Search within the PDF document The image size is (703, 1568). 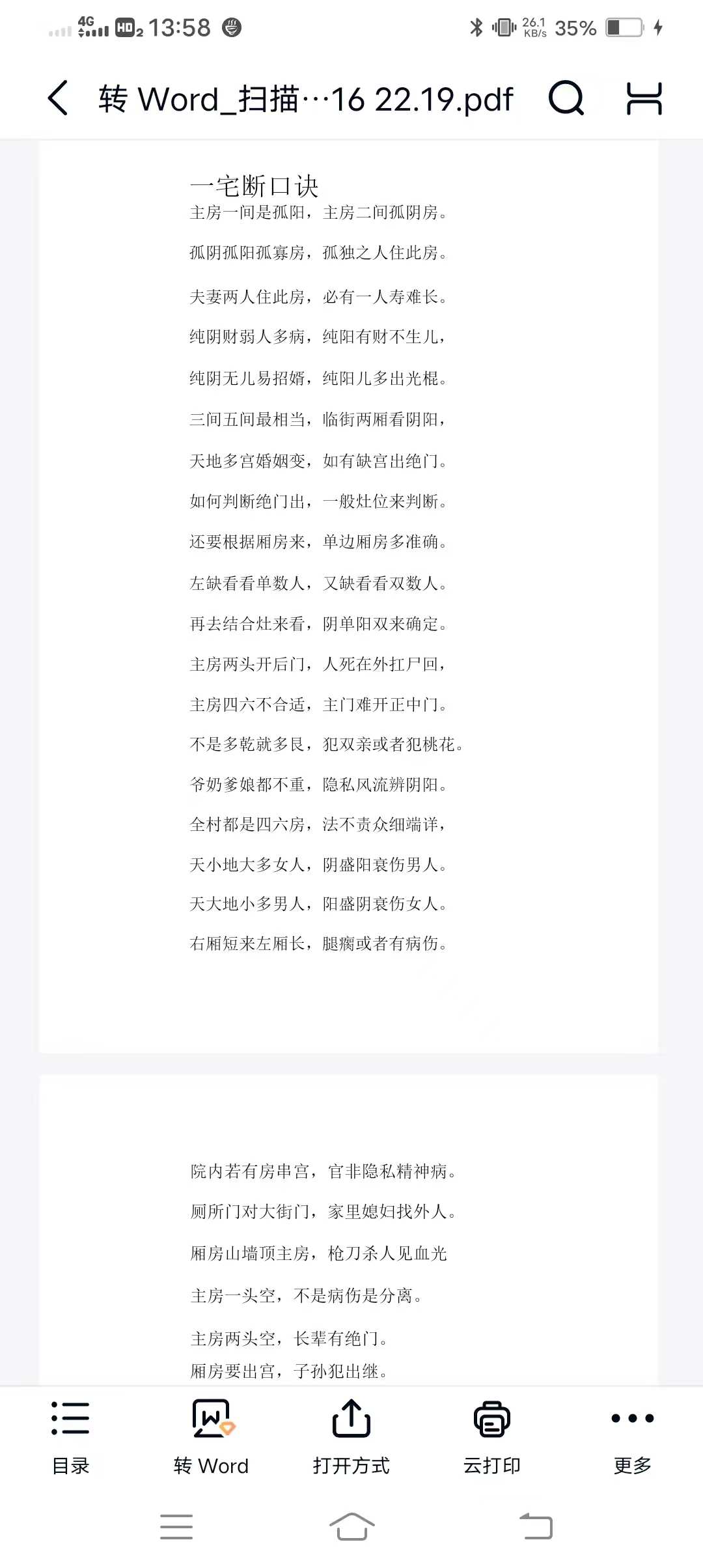tap(566, 98)
